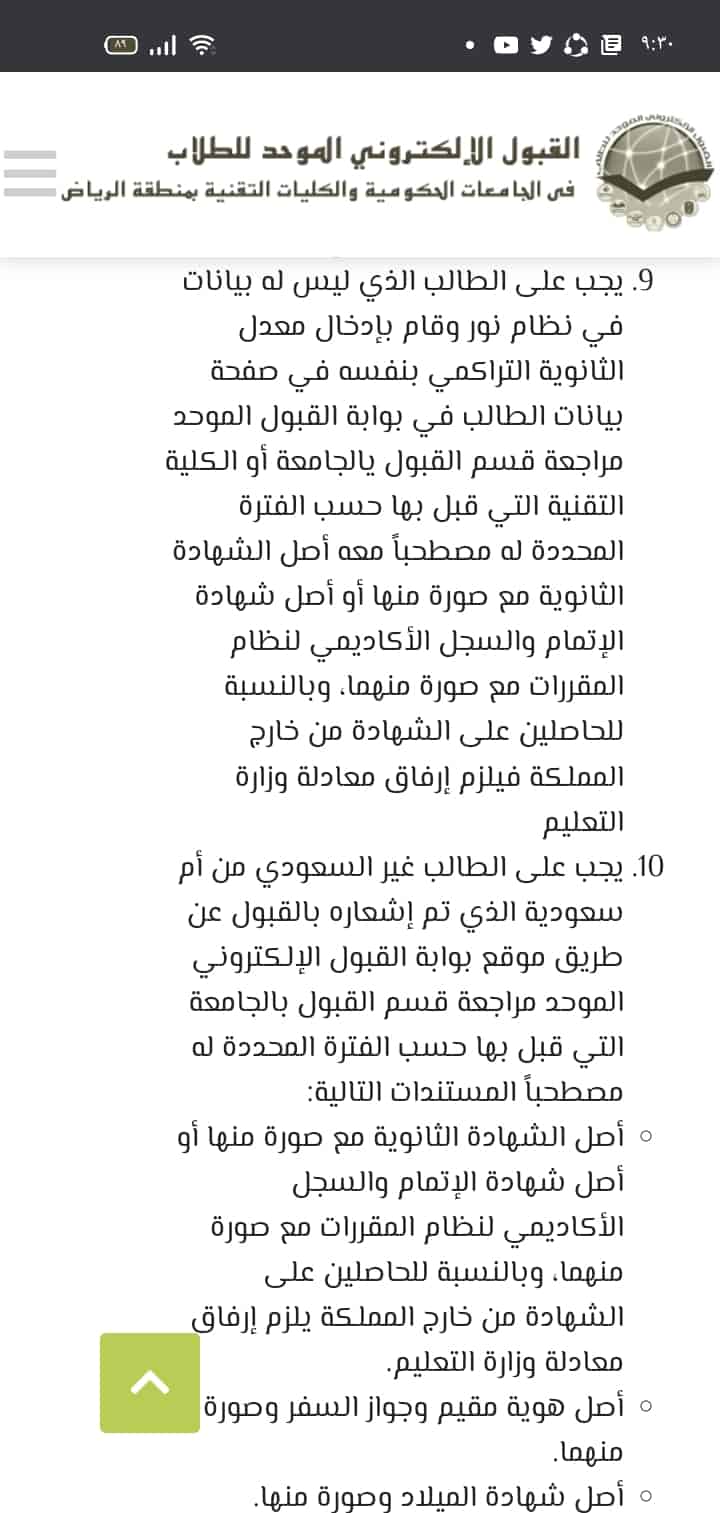Open the hamburger menu in the header
Image resolution: width=720 pixels, height=1513 pixels.
pyautogui.click(x=29, y=174)
